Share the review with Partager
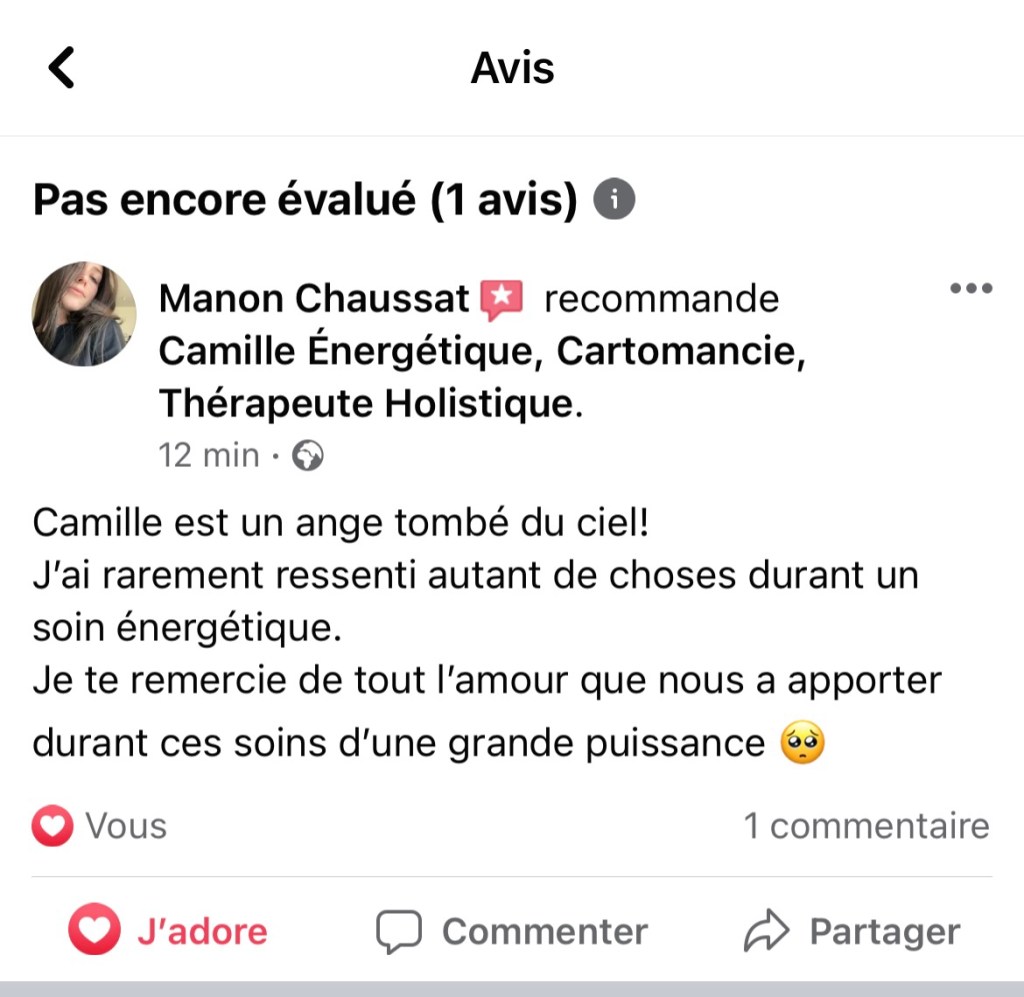 (851, 931)
